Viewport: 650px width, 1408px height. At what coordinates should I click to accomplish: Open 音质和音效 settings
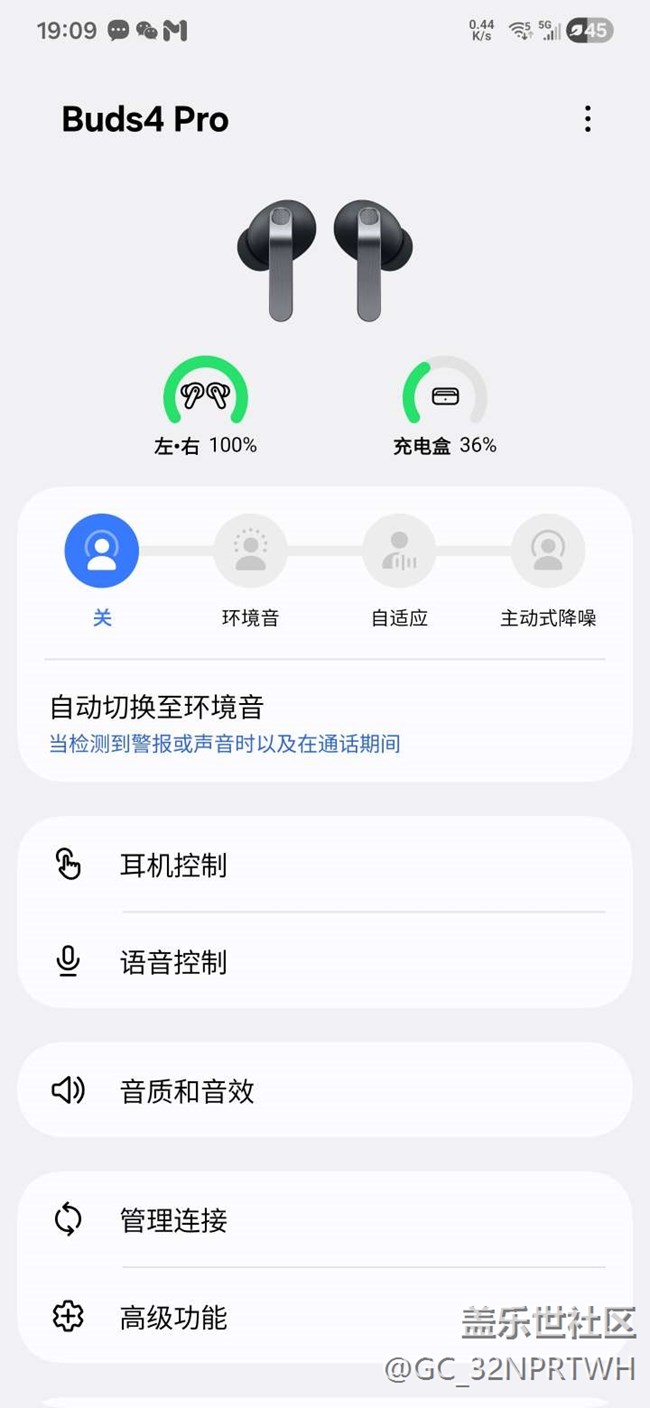coord(324,1090)
